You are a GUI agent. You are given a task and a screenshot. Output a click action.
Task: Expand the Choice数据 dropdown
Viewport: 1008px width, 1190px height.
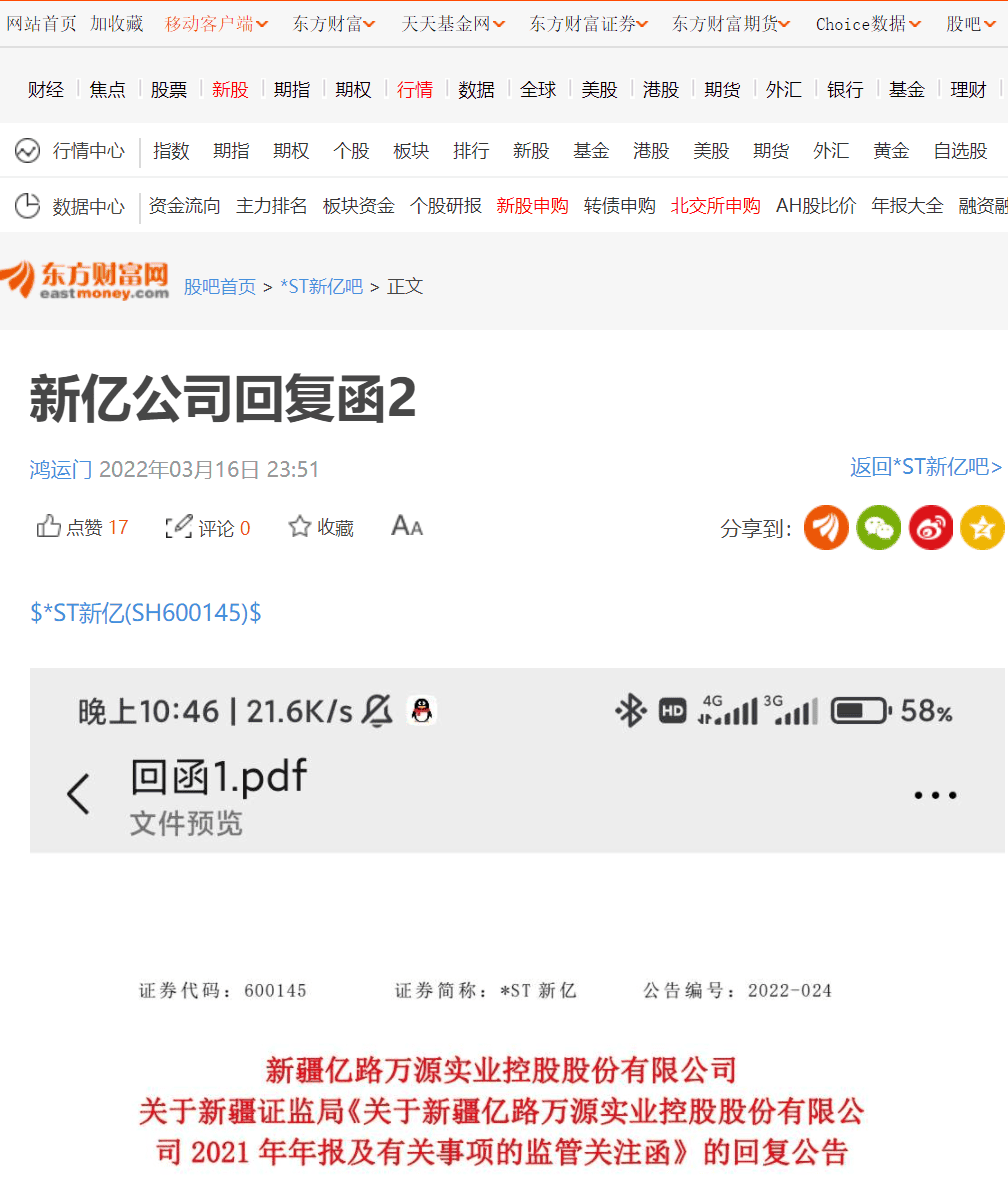pyautogui.click(x=867, y=23)
